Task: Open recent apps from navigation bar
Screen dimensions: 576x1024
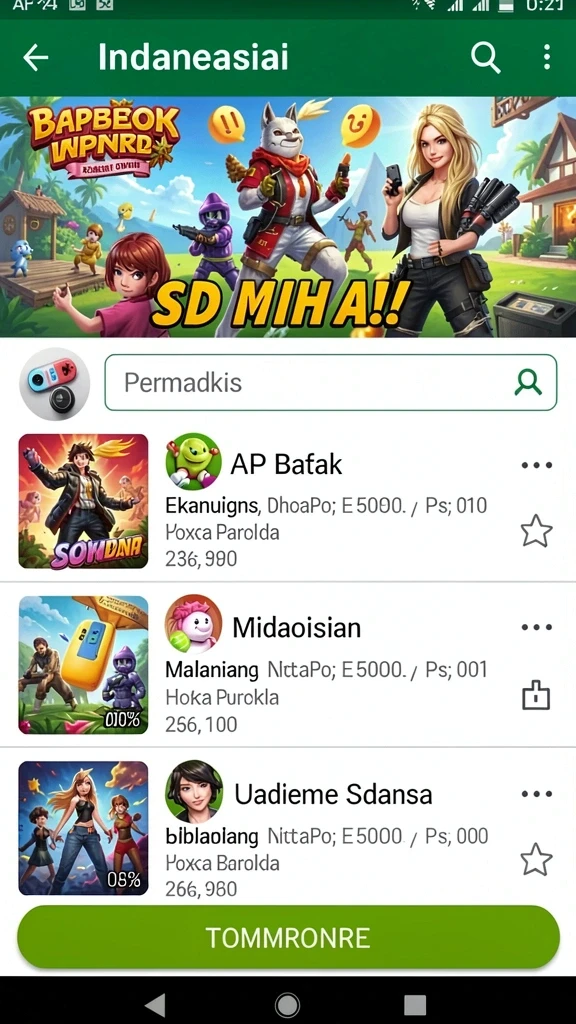Action: 415,1004
